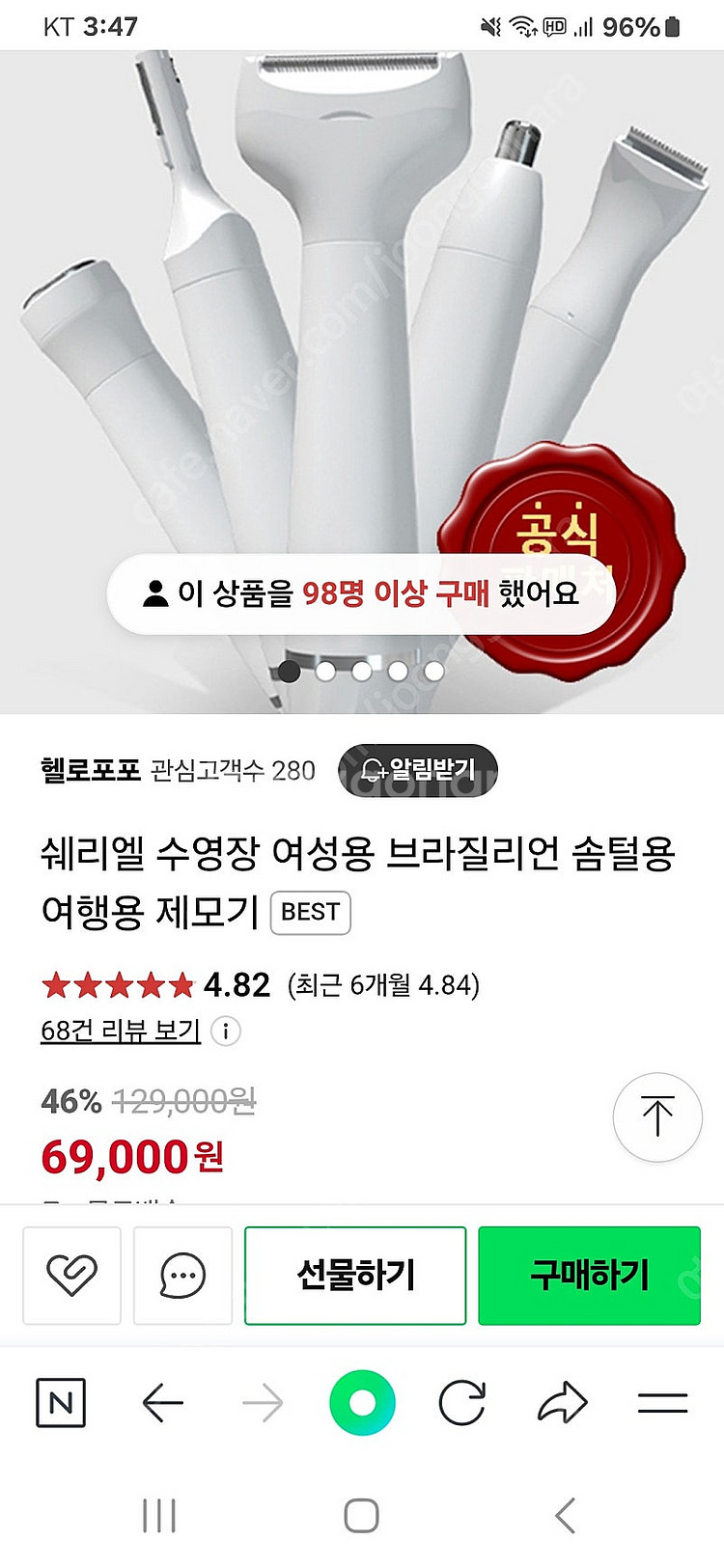Open the system recent apps button

(x=159, y=1516)
